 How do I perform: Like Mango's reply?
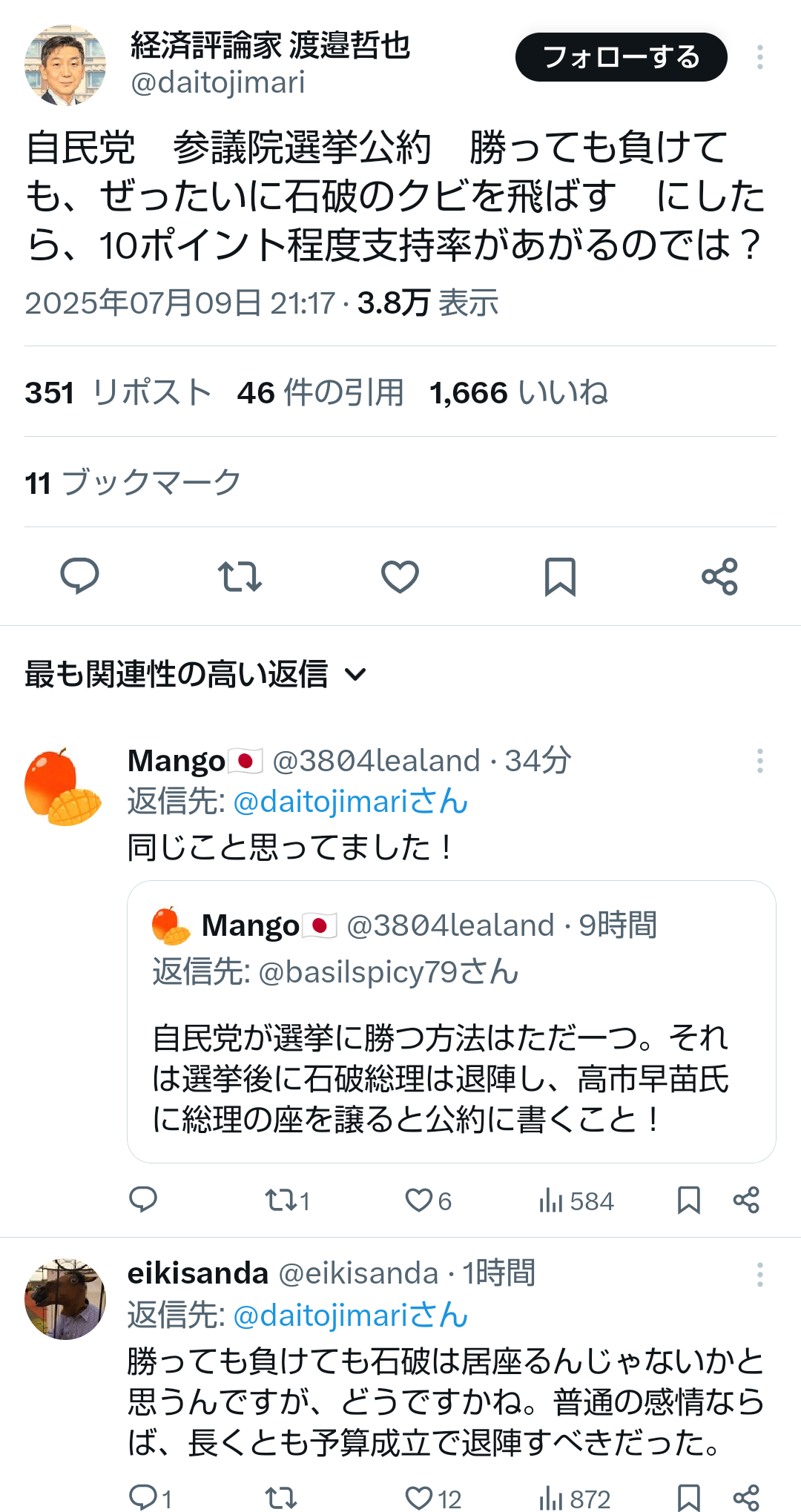click(428, 1201)
